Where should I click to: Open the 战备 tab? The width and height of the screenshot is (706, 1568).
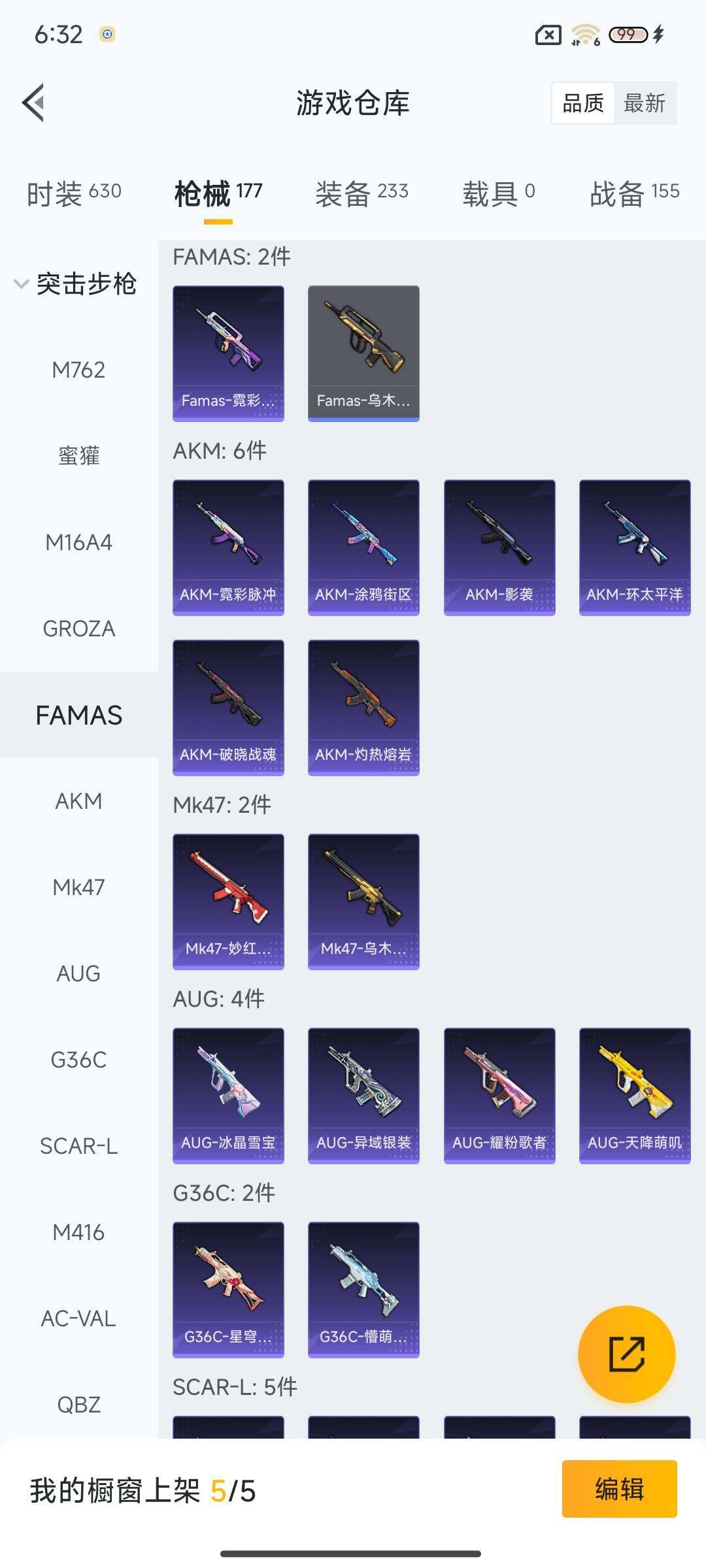tap(634, 193)
